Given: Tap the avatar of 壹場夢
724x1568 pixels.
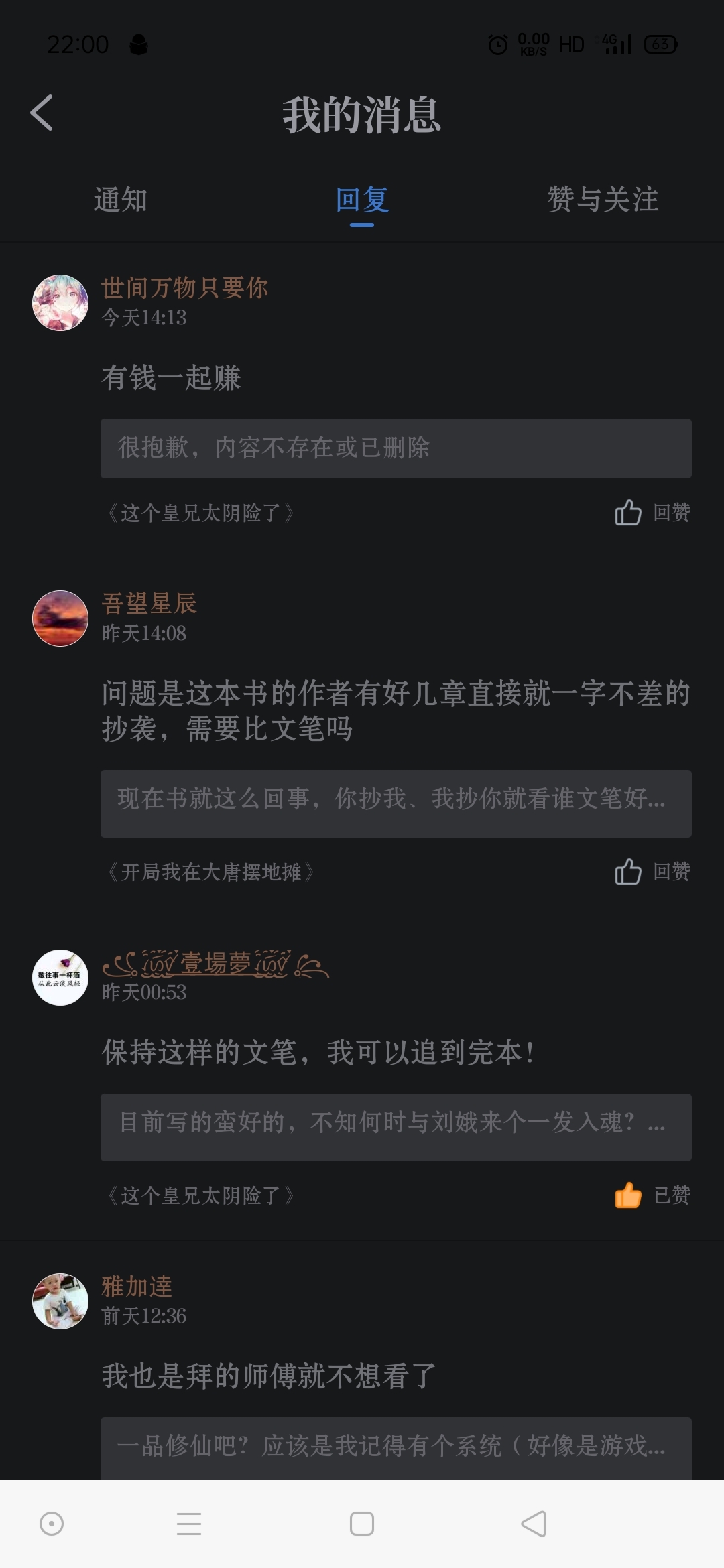Looking at the screenshot, I should pyautogui.click(x=60, y=978).
